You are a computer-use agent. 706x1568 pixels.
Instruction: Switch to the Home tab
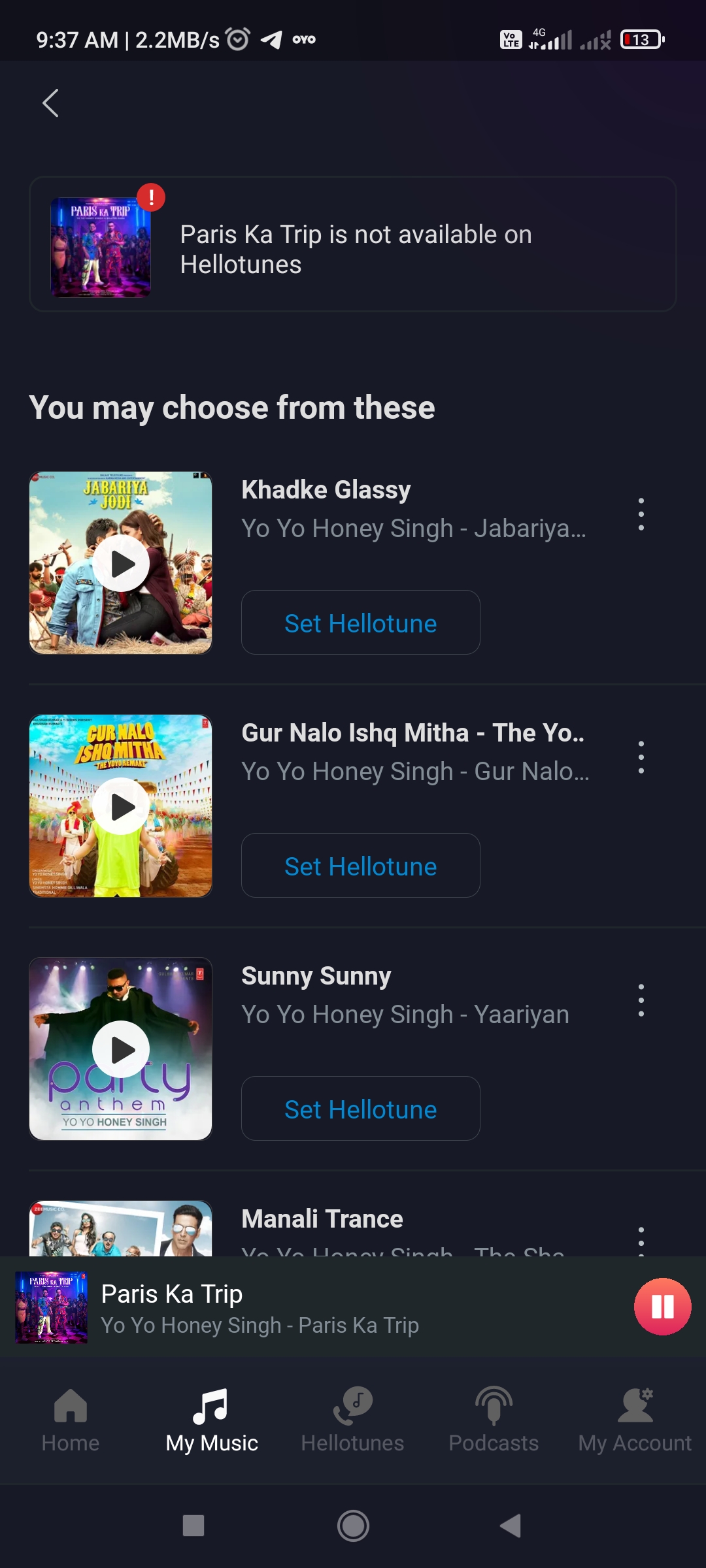tap(71, 1419)
